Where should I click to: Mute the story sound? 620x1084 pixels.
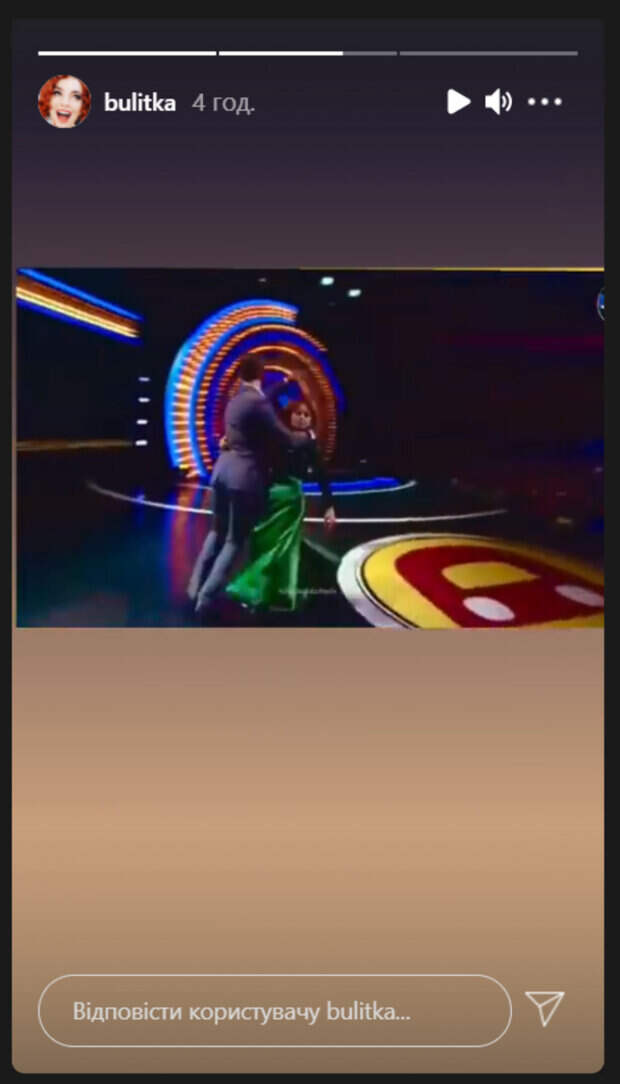(498, 102)
